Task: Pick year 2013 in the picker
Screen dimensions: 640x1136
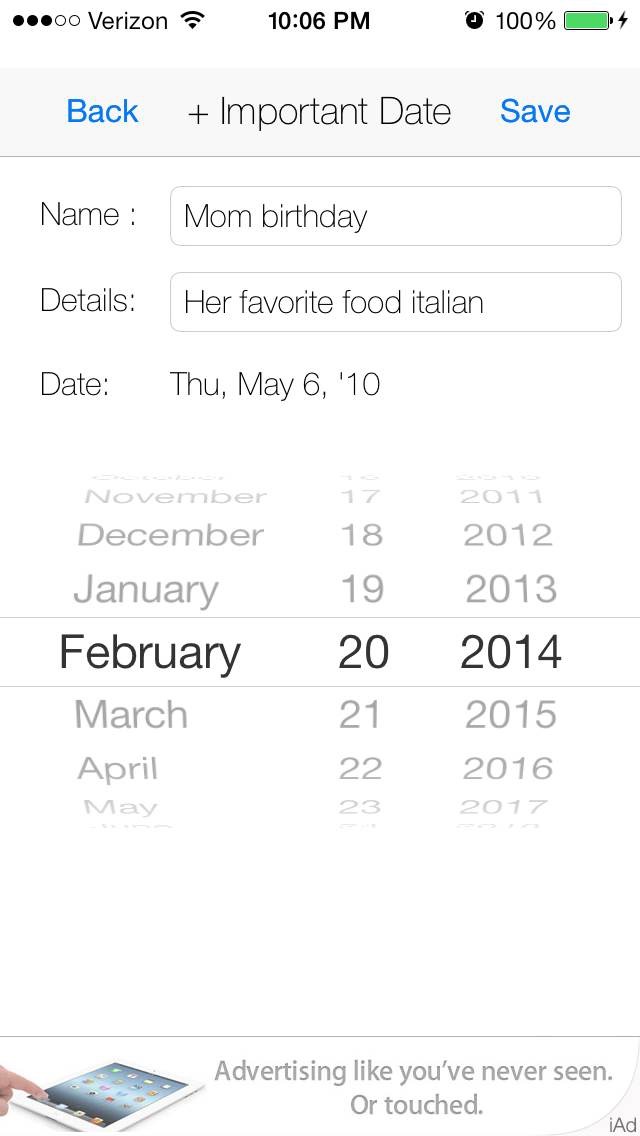Action: click(511, 589)
